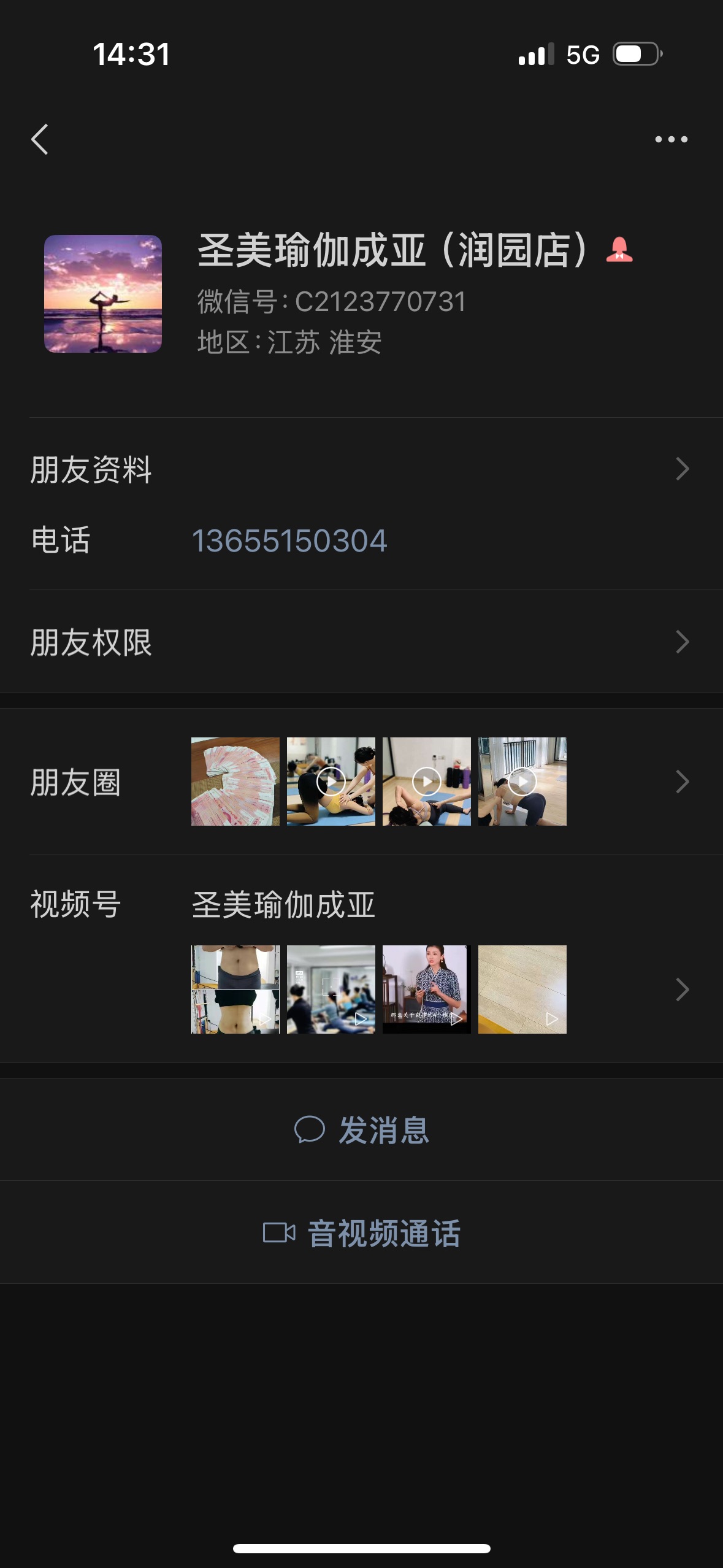Open the 朋友资料 row

[361, 469]
